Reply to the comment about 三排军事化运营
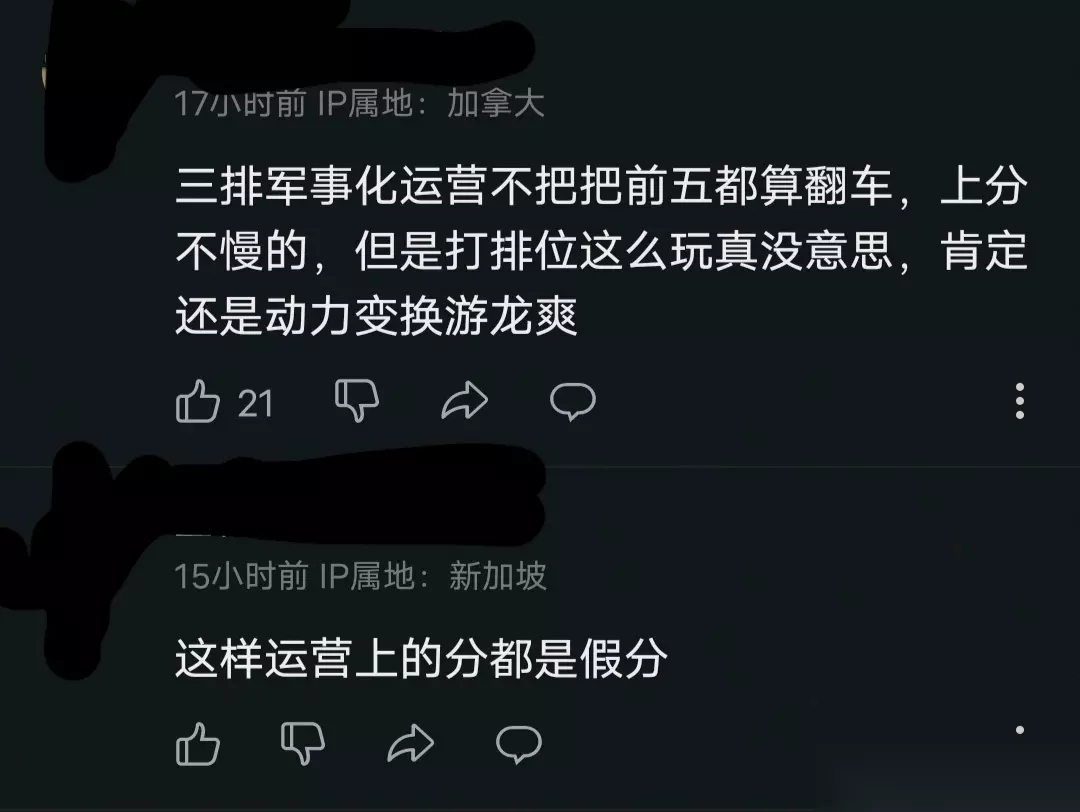The height and width of the screenshot is (812, 1080). (x=573, y=402)
